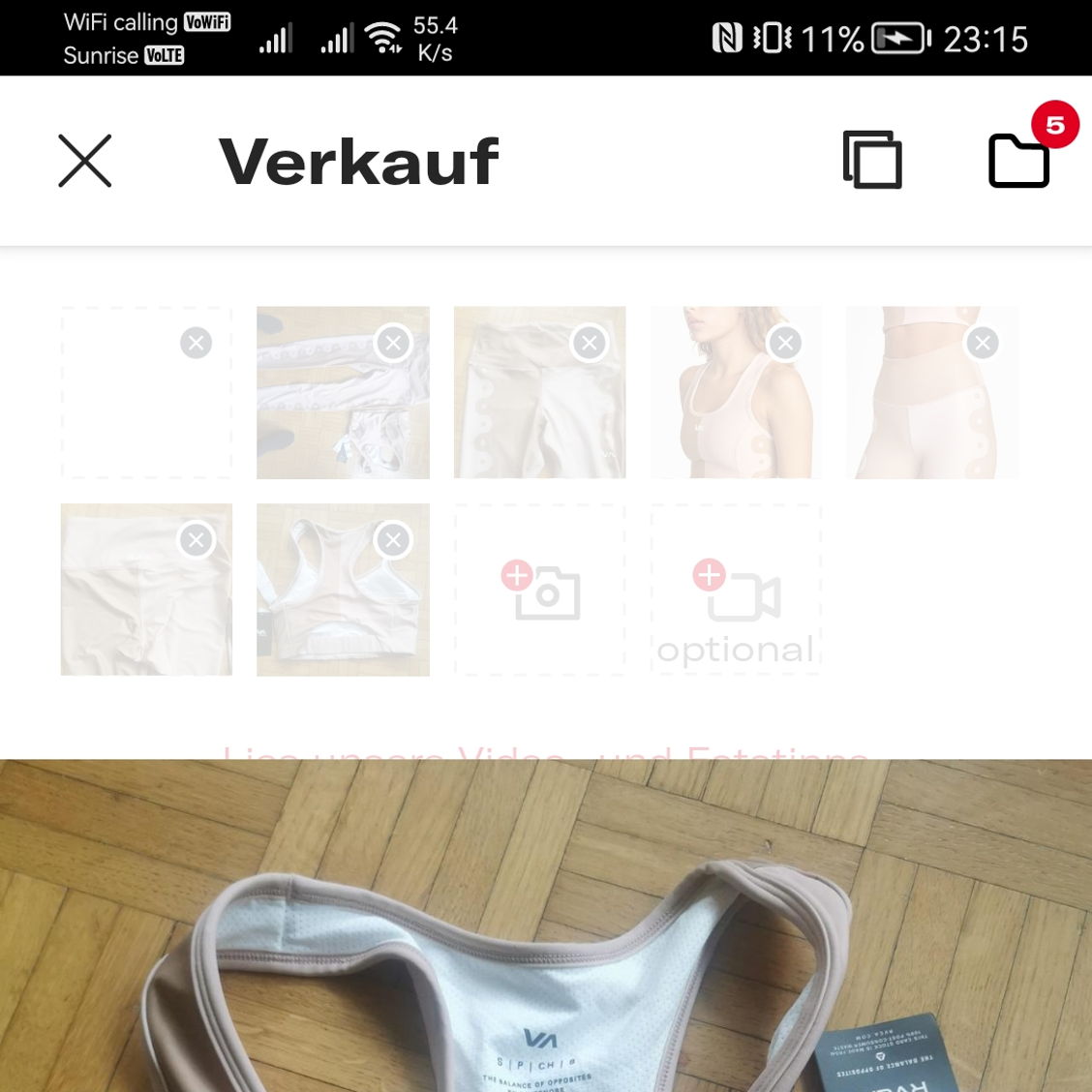Remove the racerback sports bra photo
The height and width of the screenshot is (1092, 1092).
(x=393, y=539)
